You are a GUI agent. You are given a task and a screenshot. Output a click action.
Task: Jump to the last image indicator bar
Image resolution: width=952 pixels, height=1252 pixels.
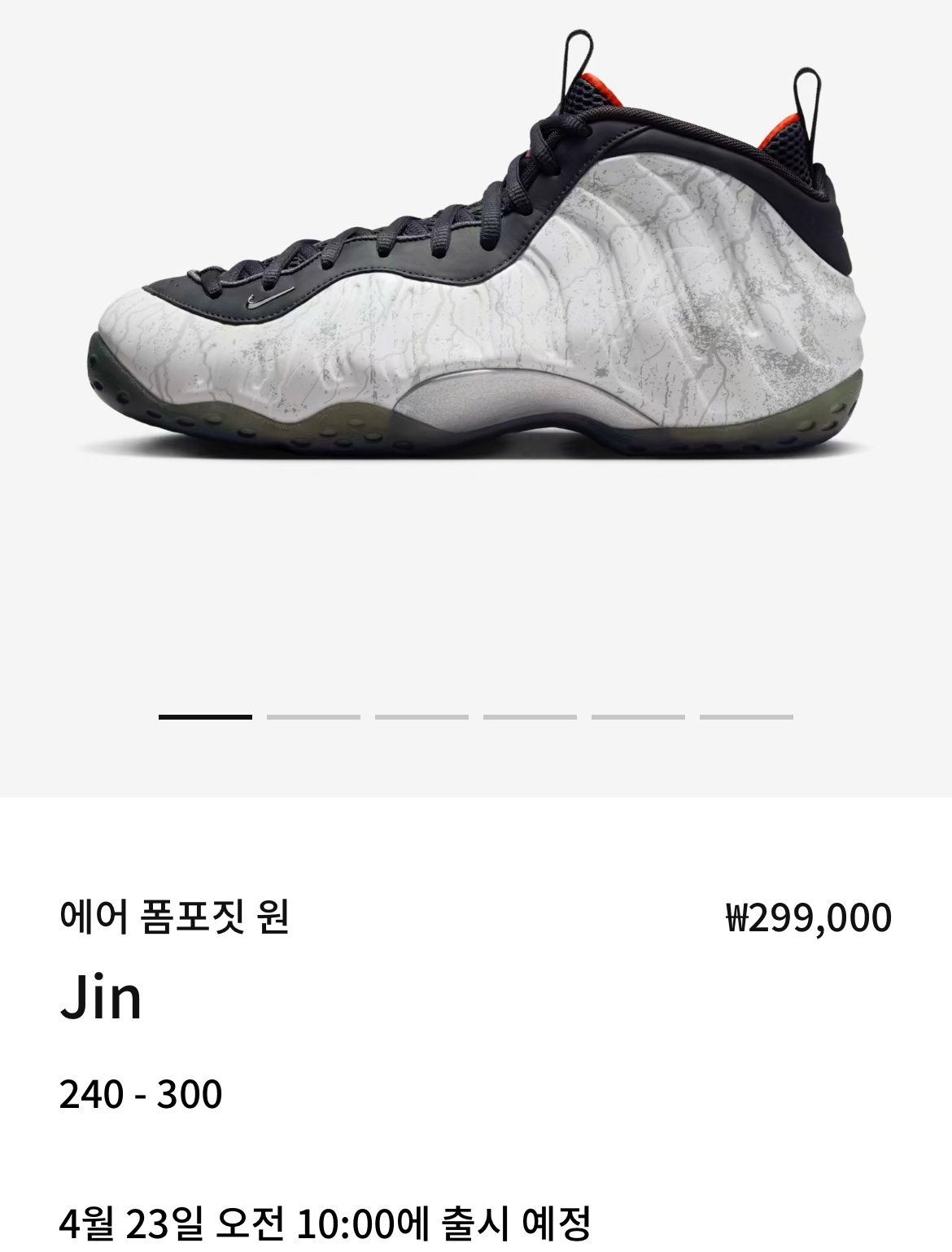pos(746,717)
